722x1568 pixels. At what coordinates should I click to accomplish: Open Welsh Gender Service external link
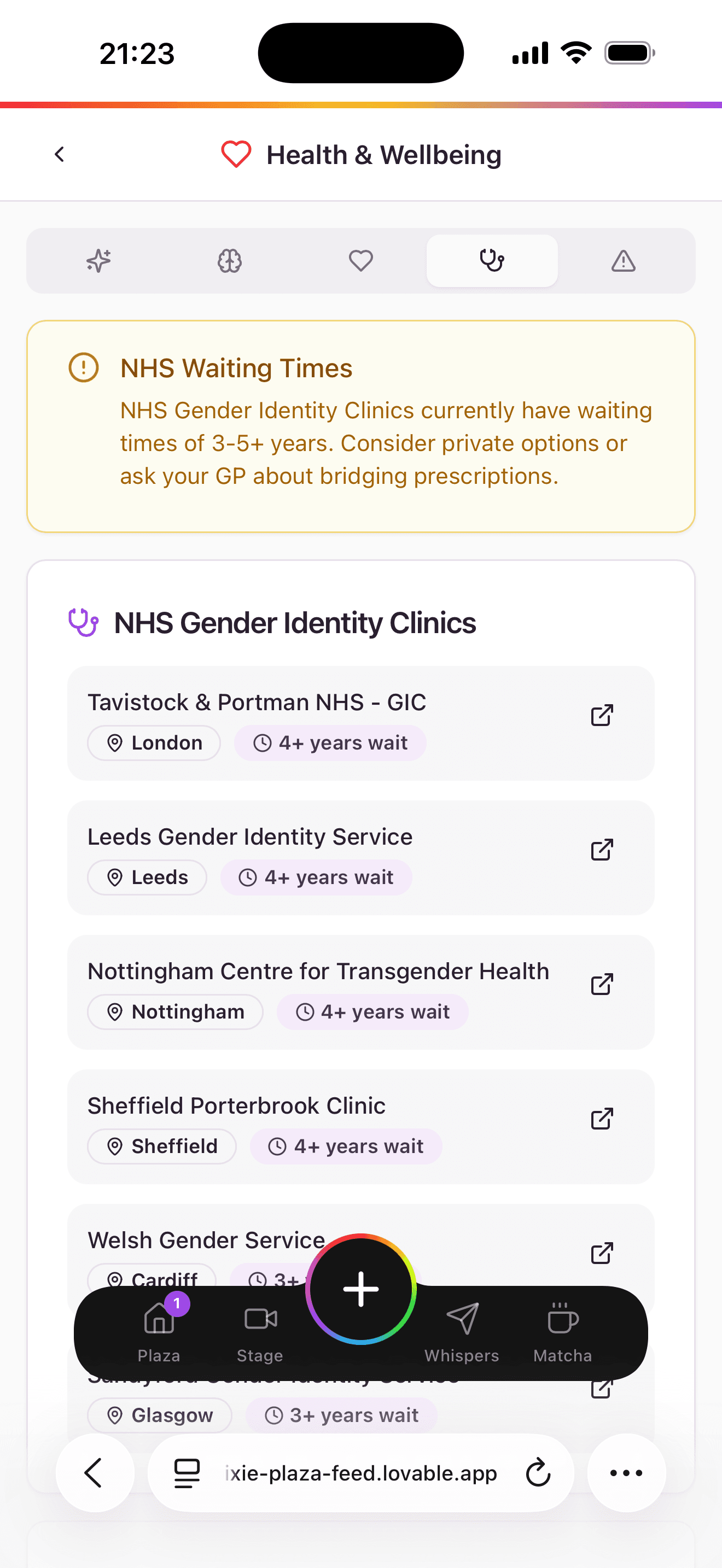point(602,1253)
